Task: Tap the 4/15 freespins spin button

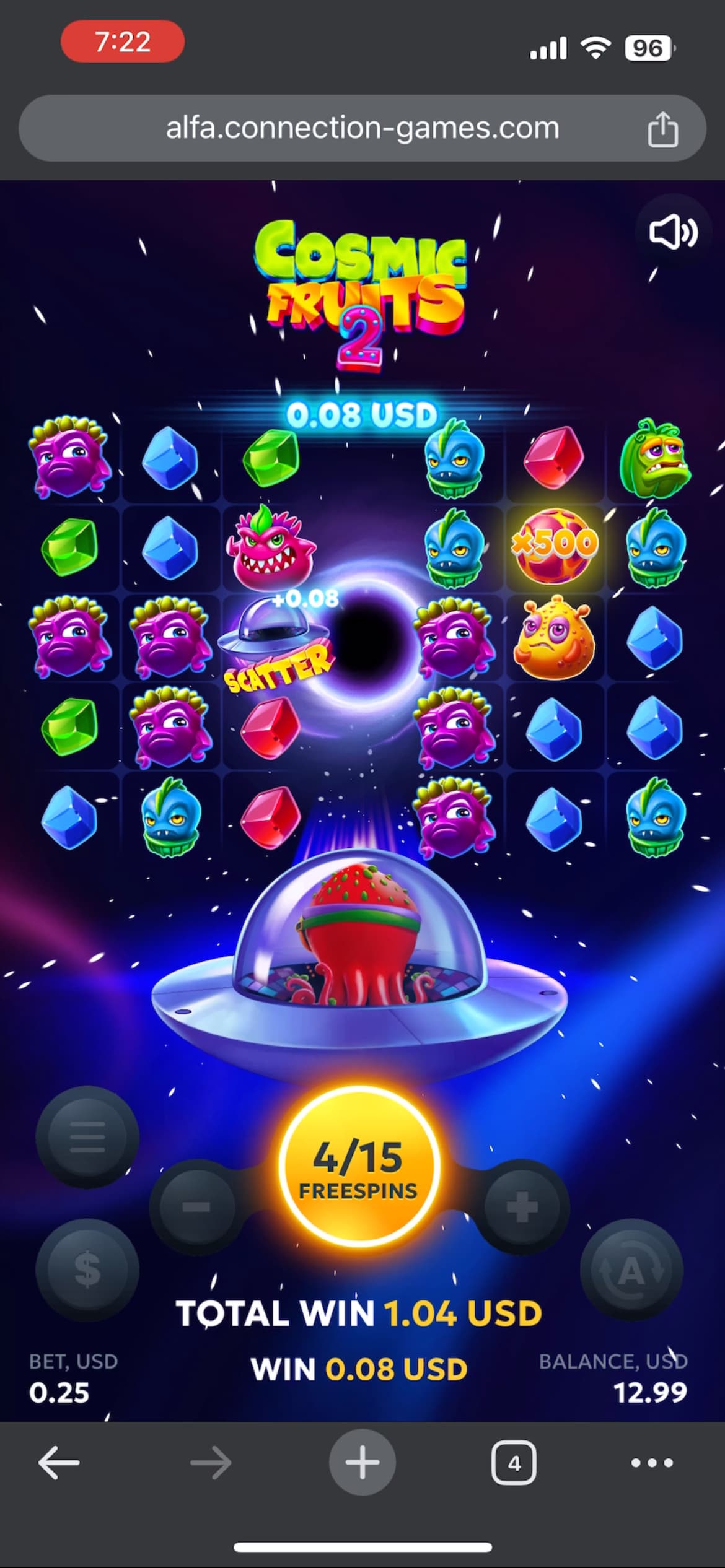Action: [x=359, y=1166]
